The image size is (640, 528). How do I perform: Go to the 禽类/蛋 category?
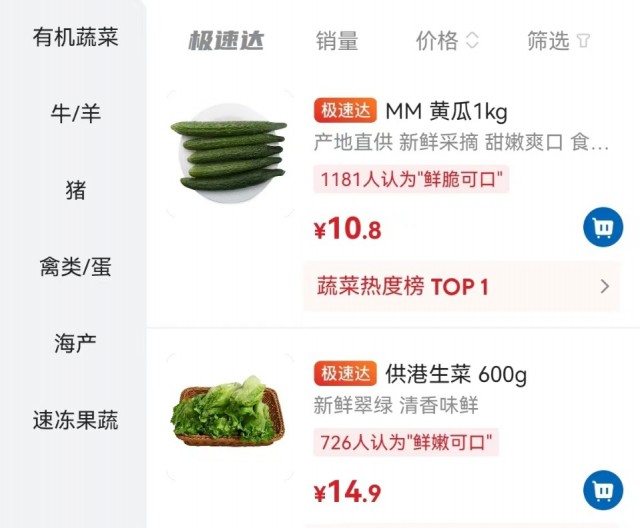[75, 267]
